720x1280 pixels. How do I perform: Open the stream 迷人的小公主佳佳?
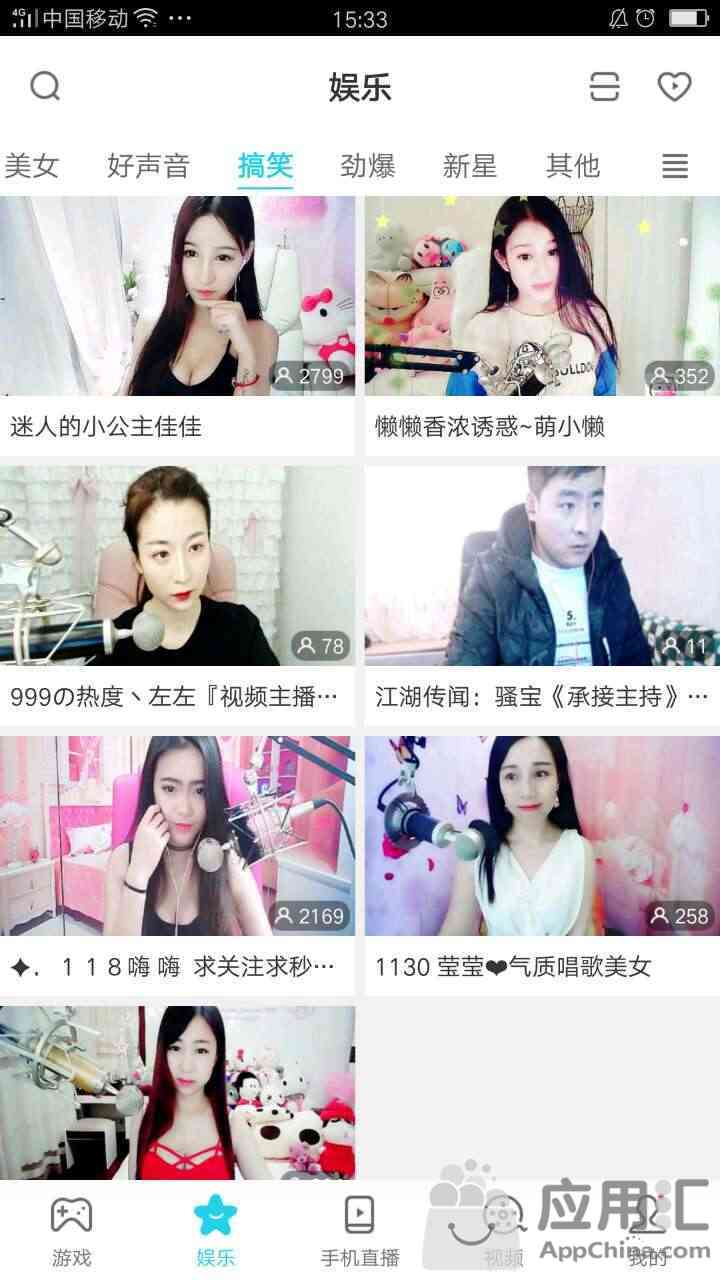pos(177,326)
